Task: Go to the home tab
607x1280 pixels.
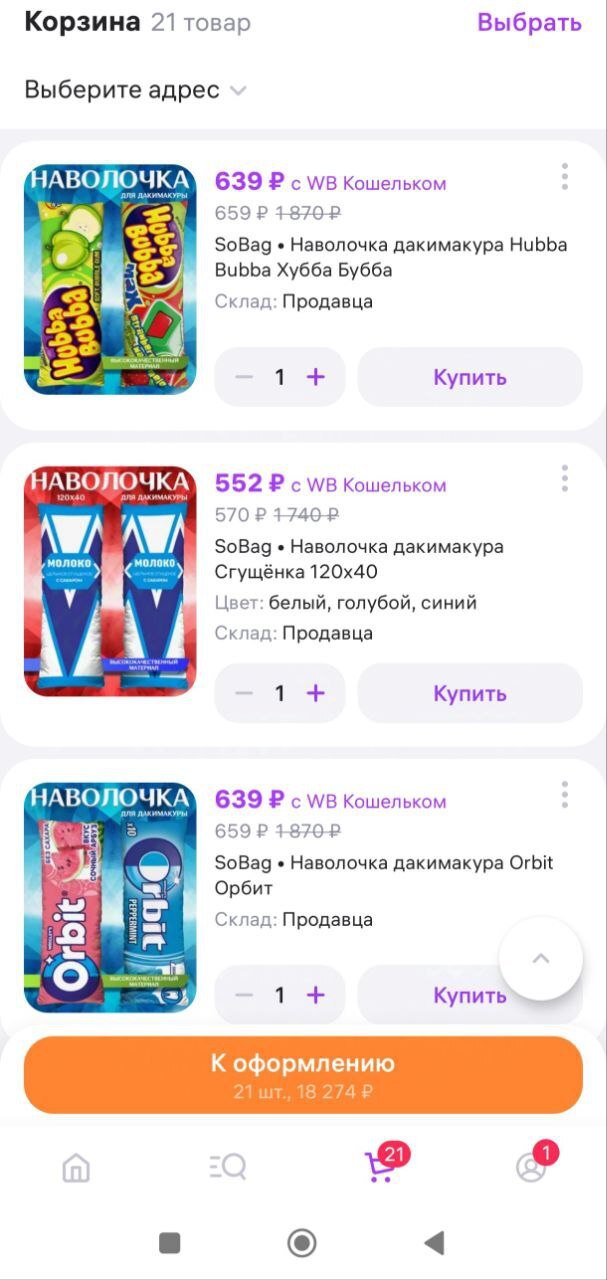Action: coord(76,1167)
